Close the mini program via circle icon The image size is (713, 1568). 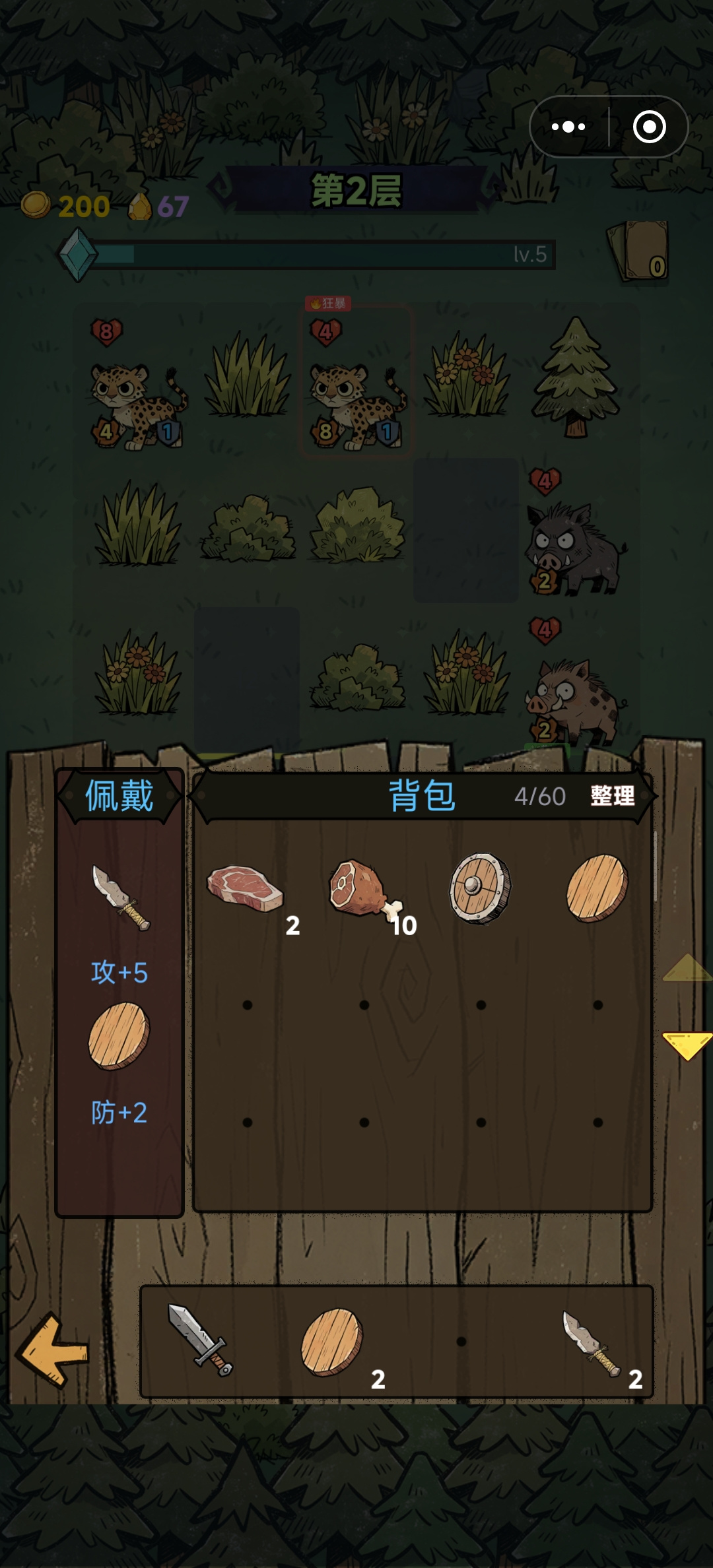(x=649, y=127)
